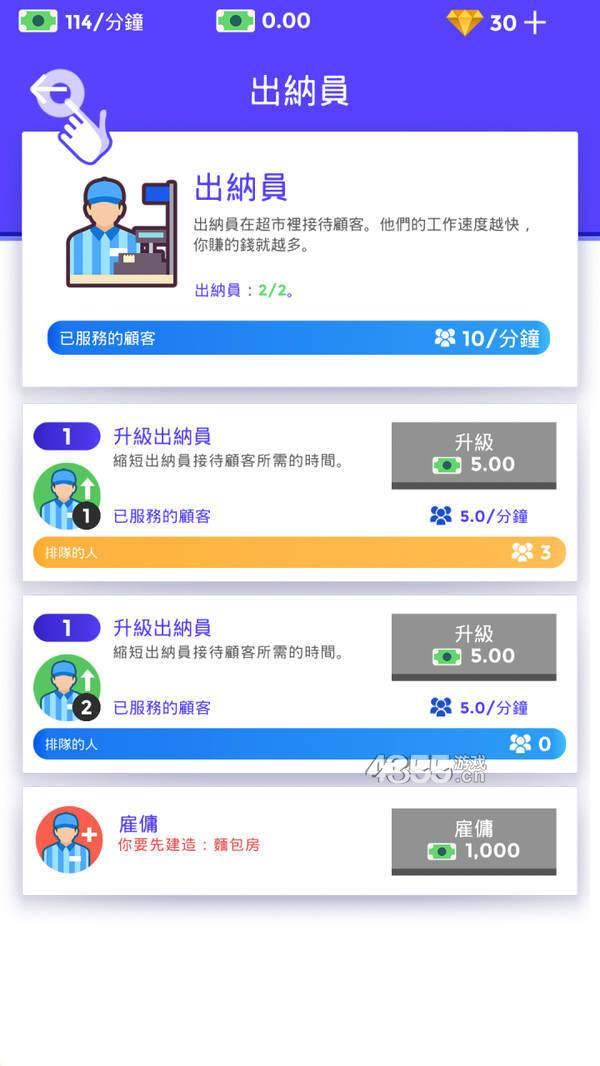Viewport: 600px width, 1066px height.
Task: Hire a new cashier for 1,000
Action: [473, 840]
